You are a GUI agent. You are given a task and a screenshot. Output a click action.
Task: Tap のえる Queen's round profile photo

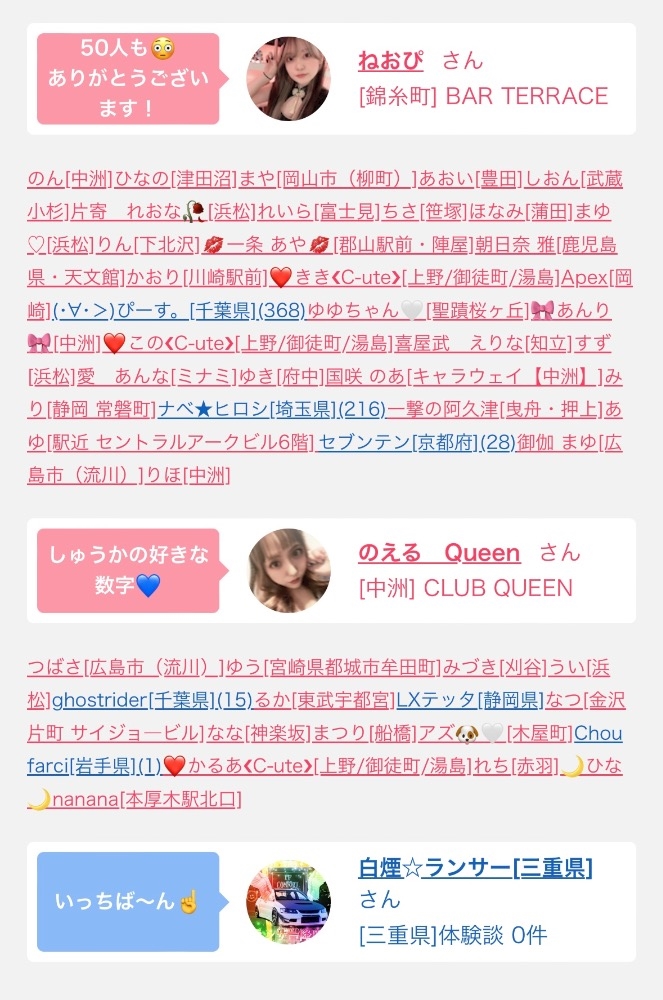tap(288, 571)
